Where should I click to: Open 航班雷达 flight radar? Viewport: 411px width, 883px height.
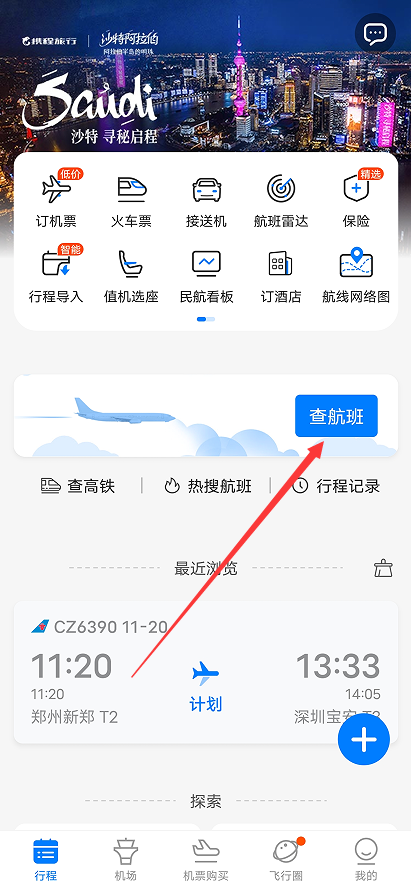[281, 200]
